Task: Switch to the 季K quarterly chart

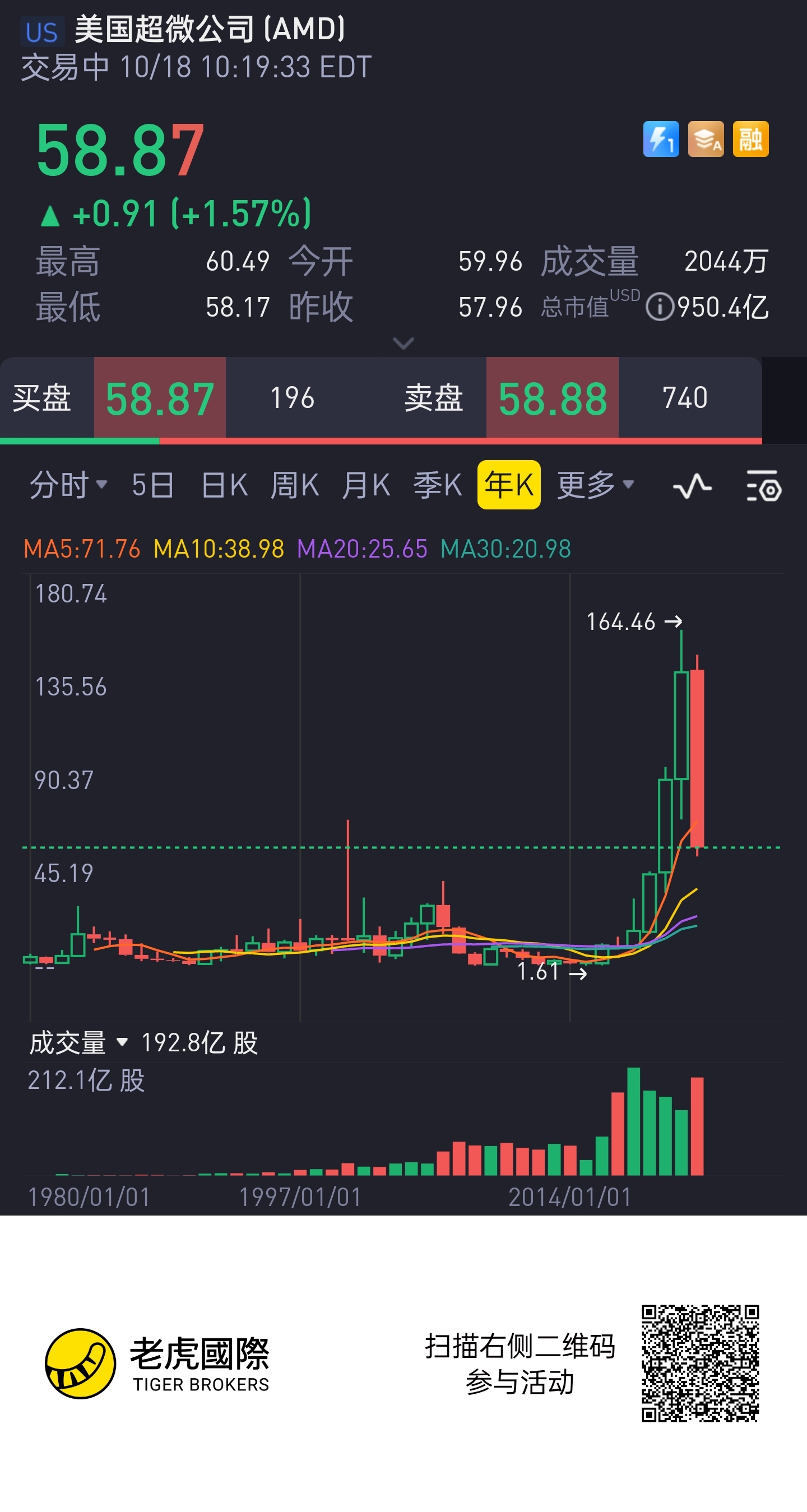Action: click(x=437, y=485)
